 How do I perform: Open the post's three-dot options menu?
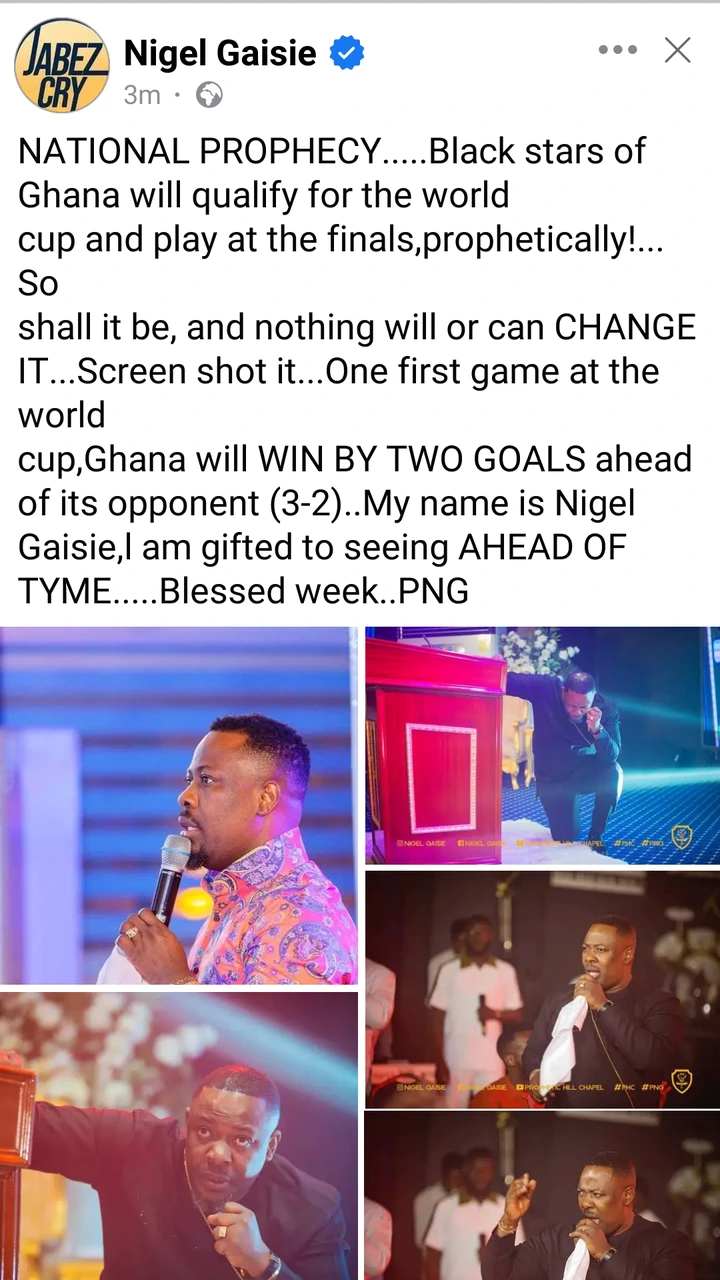[x=617, y=50]
